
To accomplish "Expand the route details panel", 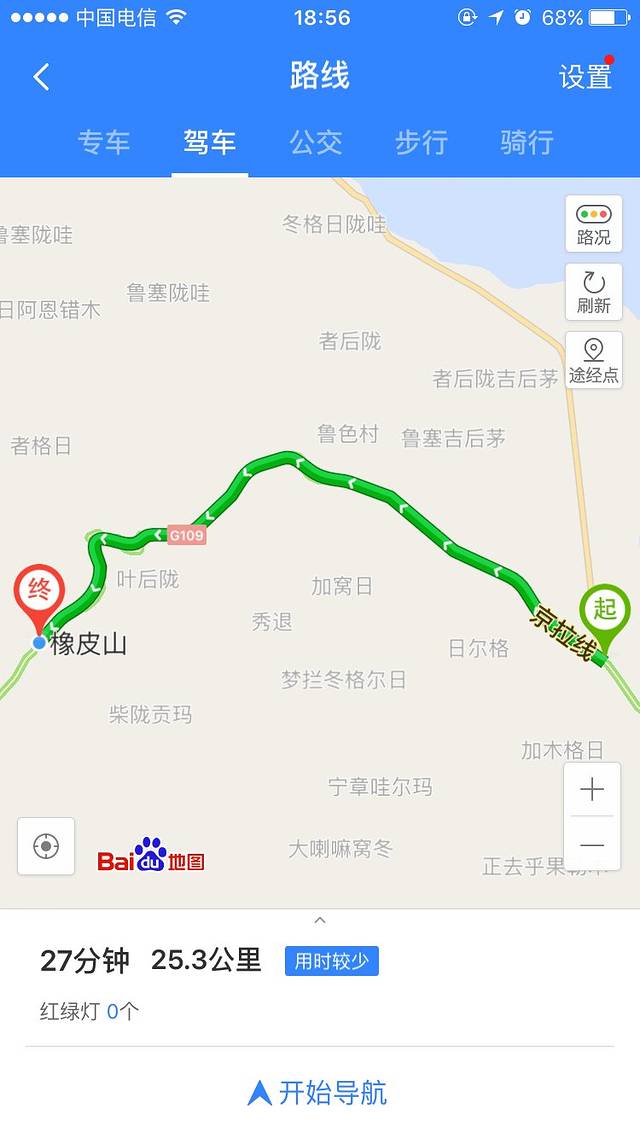I will [x=320, y=920].
